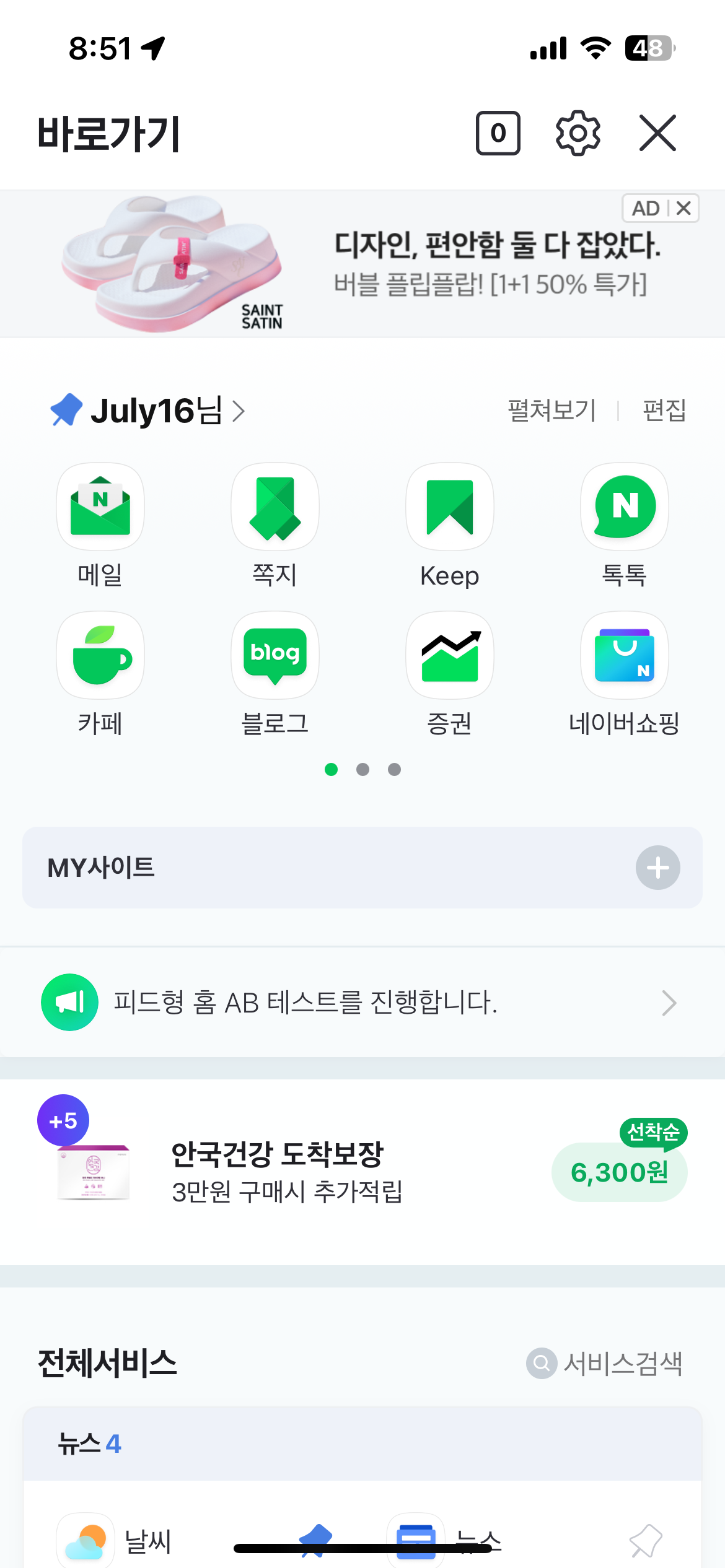The width and height of the screenshot is (725, 1568).
Task: Open 블로그 shortcut
Action: click(x=275, y=656)
